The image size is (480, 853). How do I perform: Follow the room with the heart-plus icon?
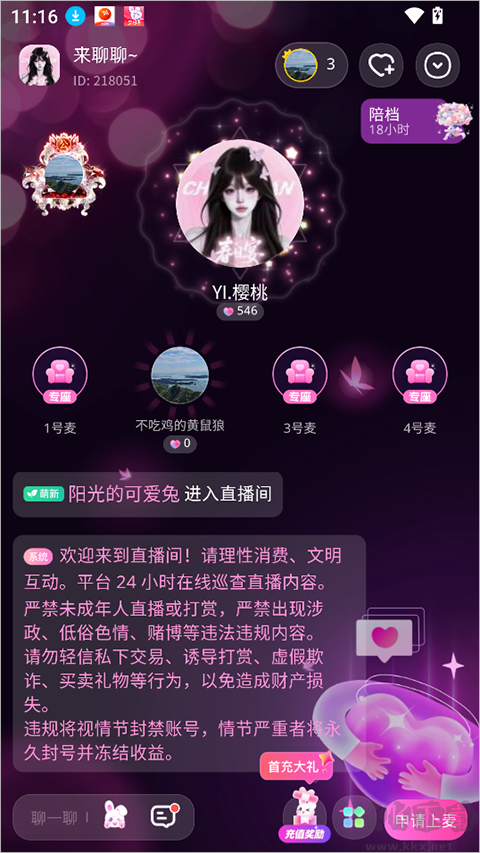381,66
